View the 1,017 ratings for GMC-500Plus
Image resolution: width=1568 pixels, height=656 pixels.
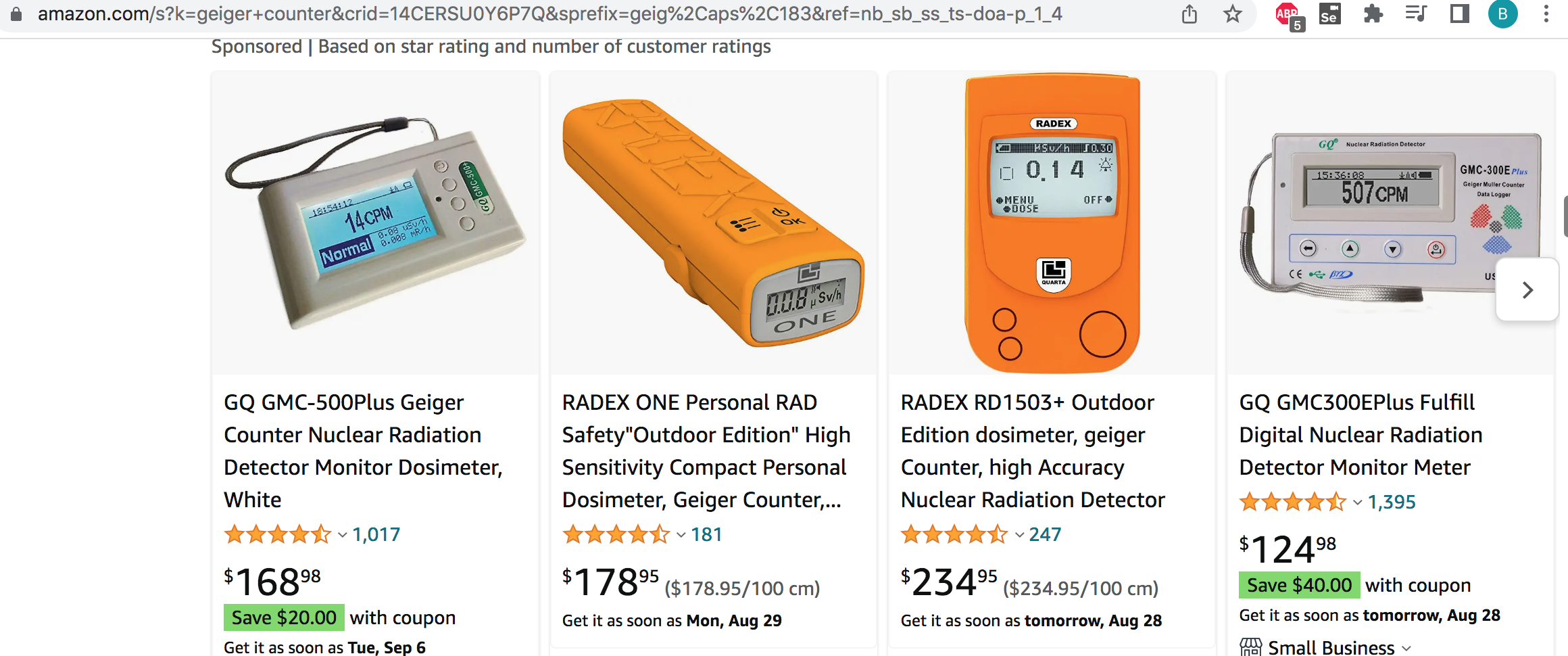click(376, 534)
